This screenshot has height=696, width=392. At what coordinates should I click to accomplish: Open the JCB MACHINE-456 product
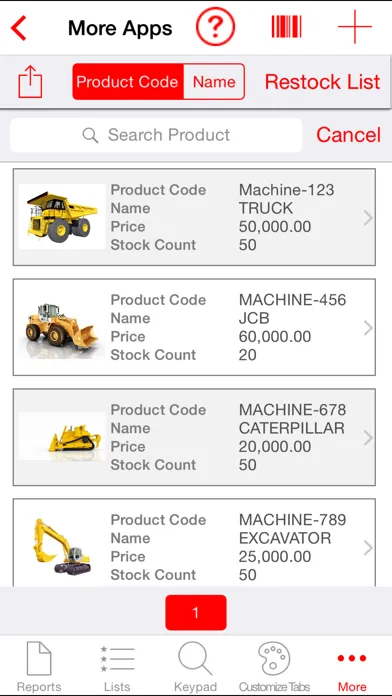tap(194, 327)
